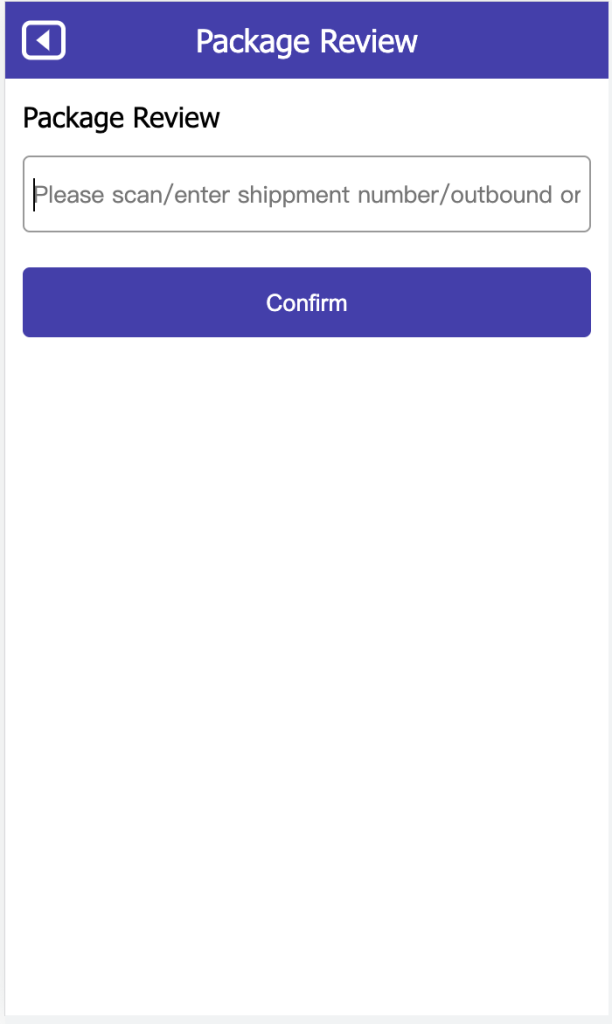Viewport: 612px width, 1024px height.
Task: Focus the shipment number input field
Action: click(x=306, y=194)
